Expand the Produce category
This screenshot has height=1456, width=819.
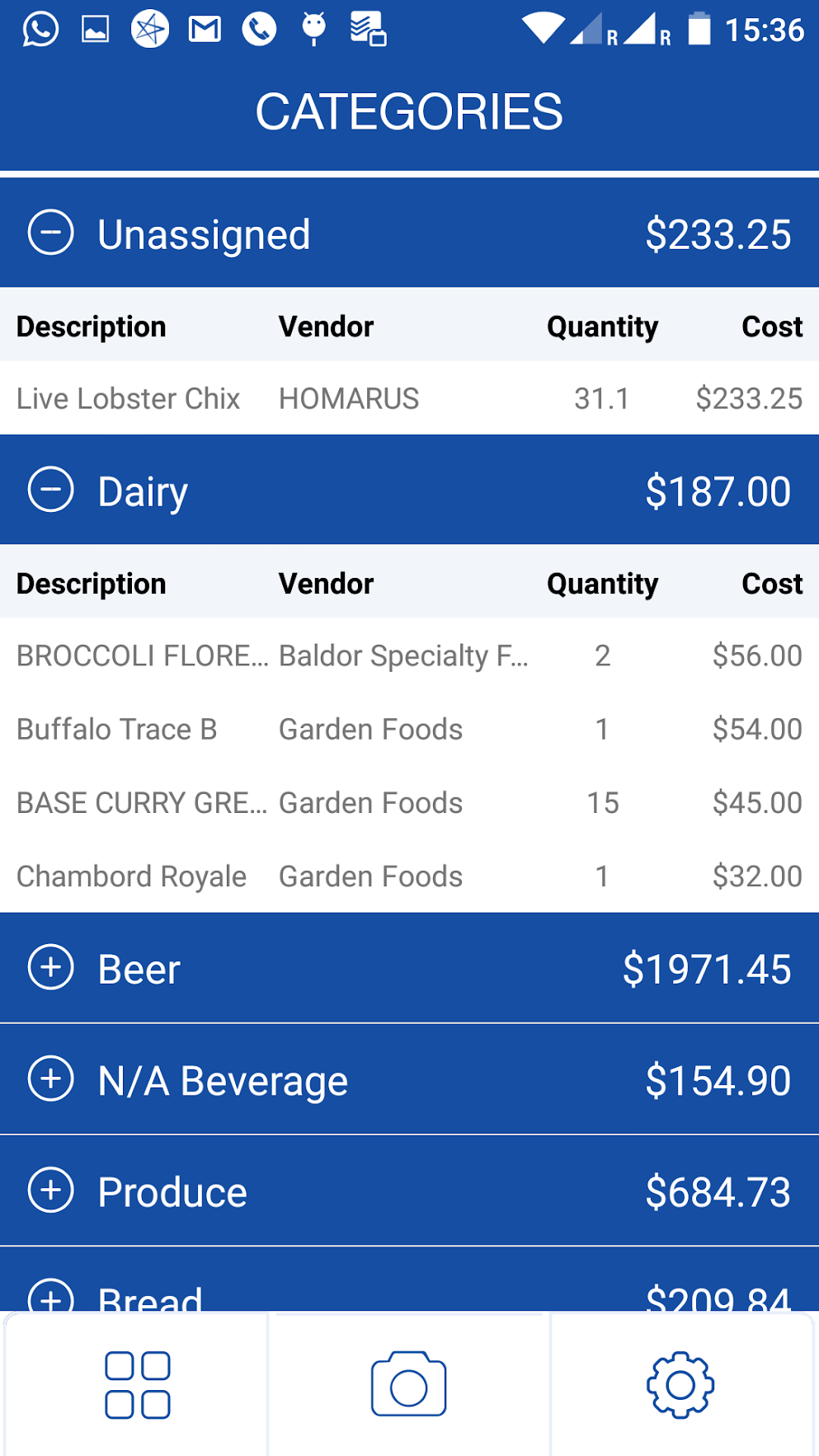(51, 1190)
